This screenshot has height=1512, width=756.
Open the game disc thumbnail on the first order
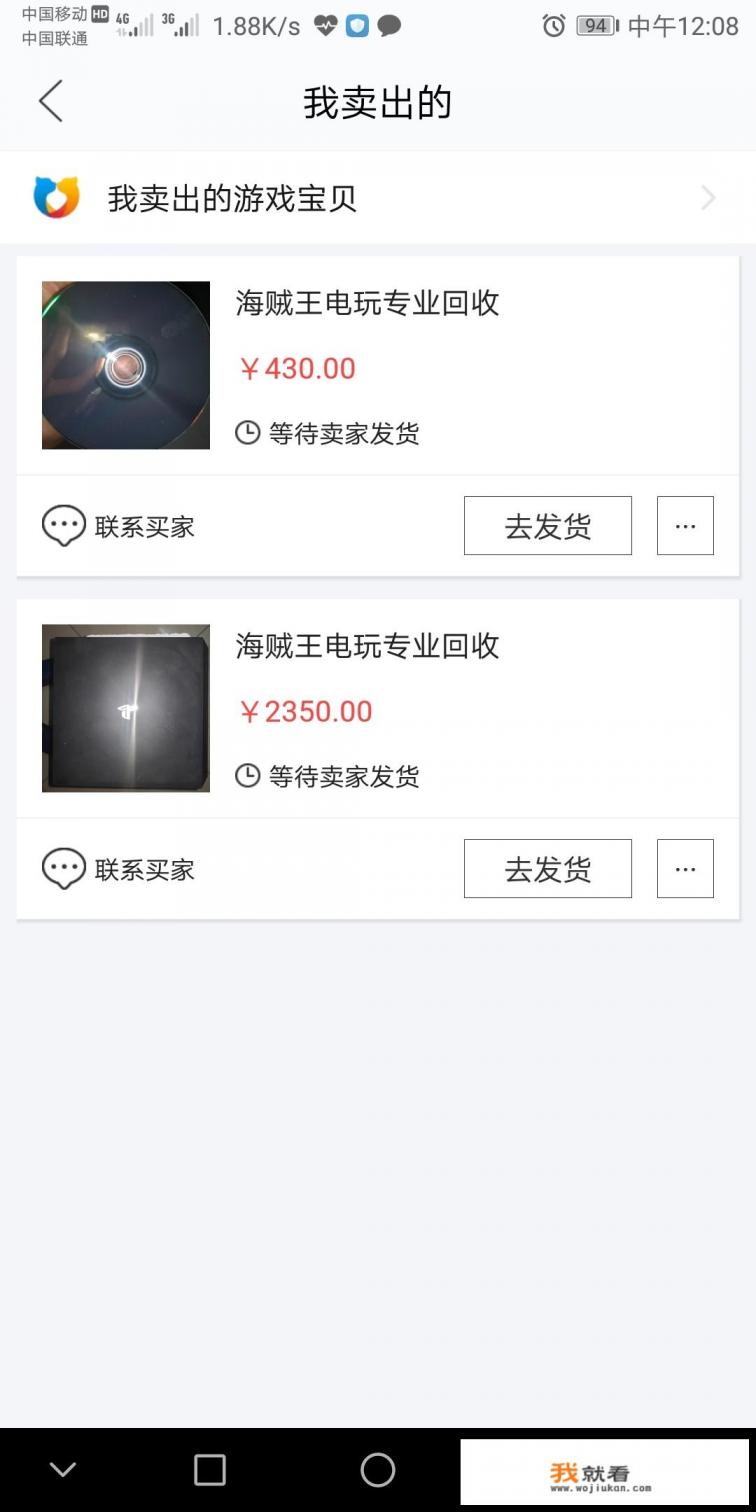[125, 364]
